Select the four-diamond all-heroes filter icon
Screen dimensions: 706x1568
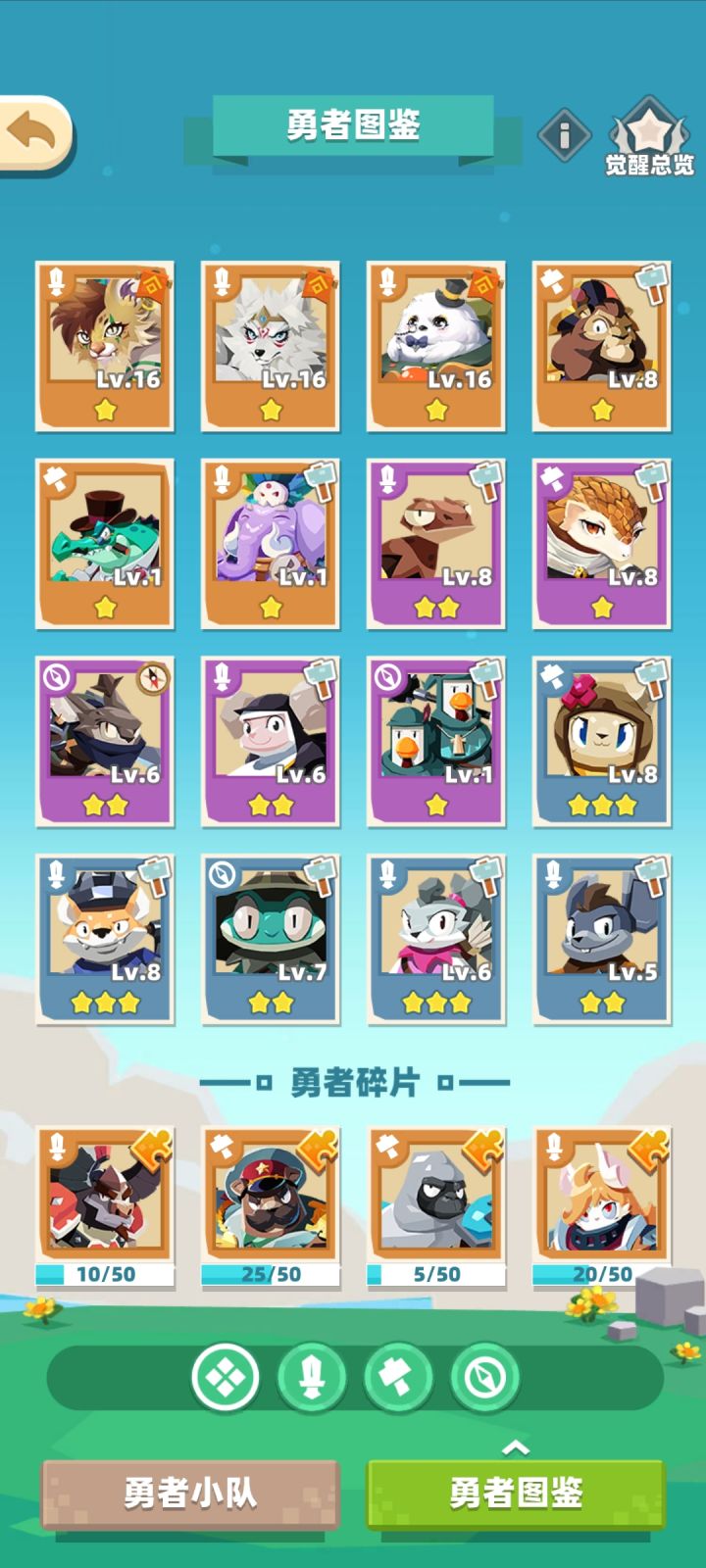(225, 1376)
